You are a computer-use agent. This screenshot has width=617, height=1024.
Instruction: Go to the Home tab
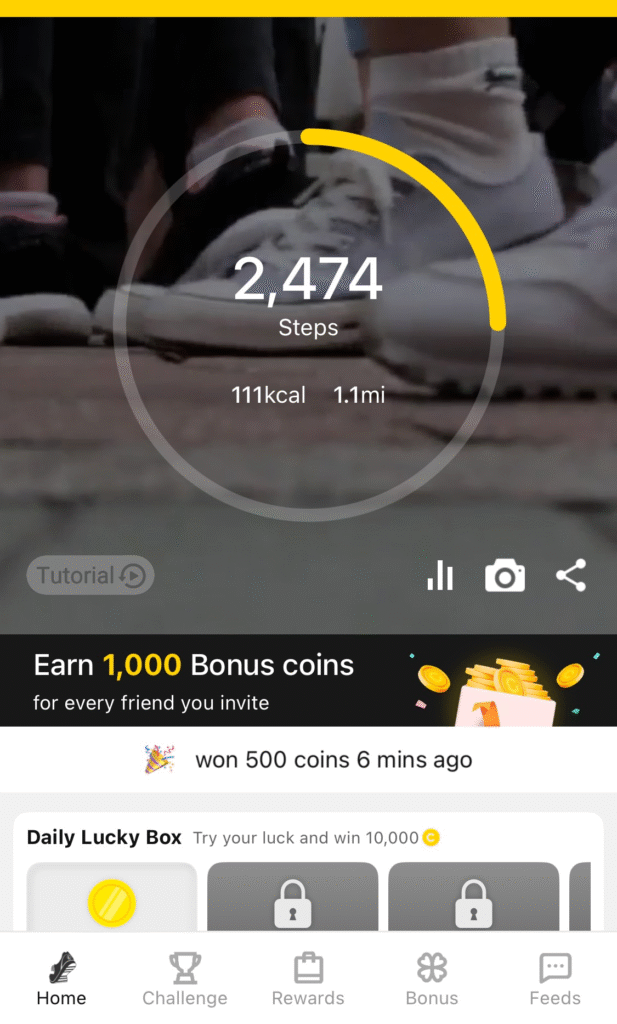tap(61, 979)
